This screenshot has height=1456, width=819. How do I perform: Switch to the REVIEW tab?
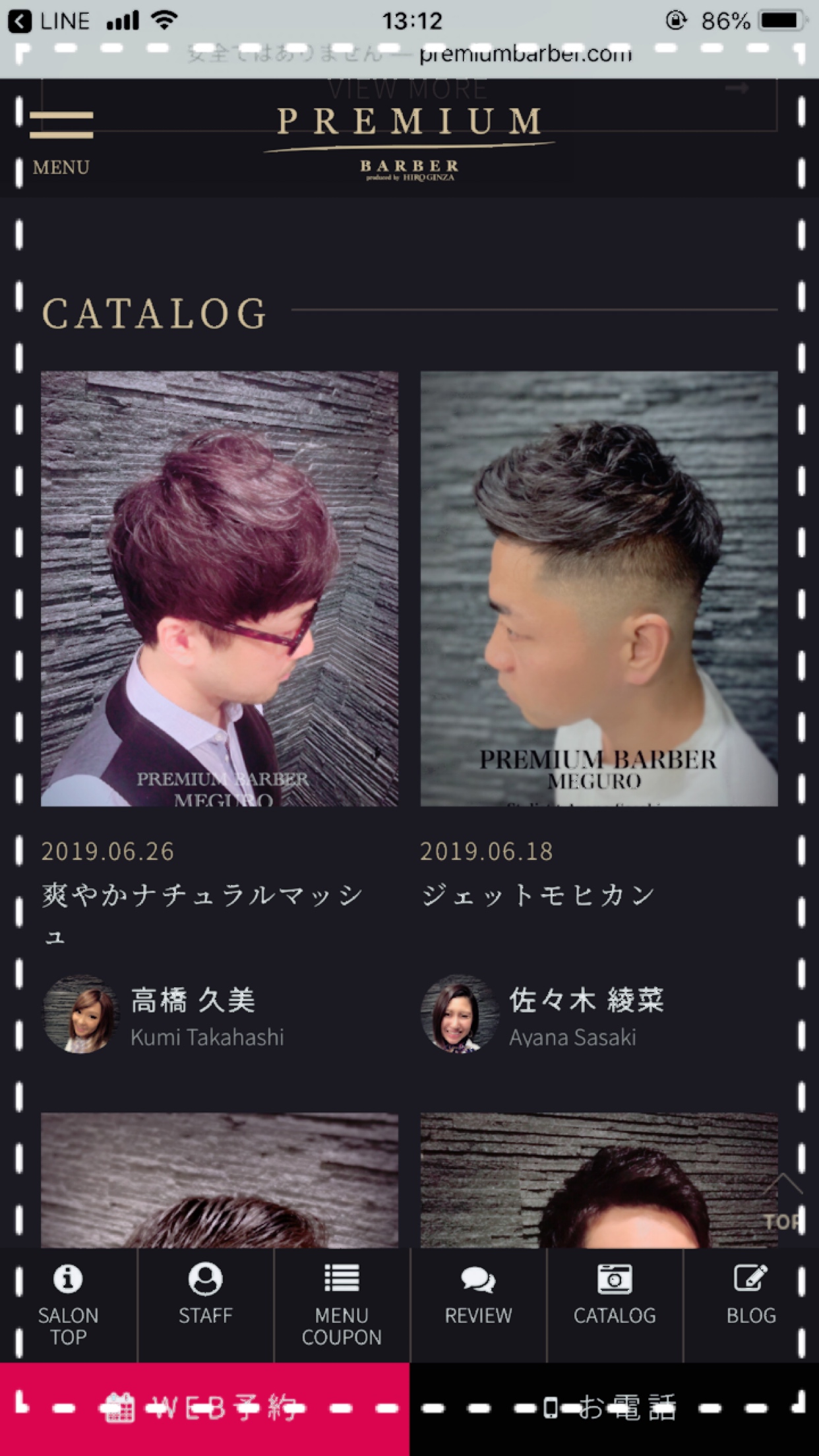coord(478,1296)
